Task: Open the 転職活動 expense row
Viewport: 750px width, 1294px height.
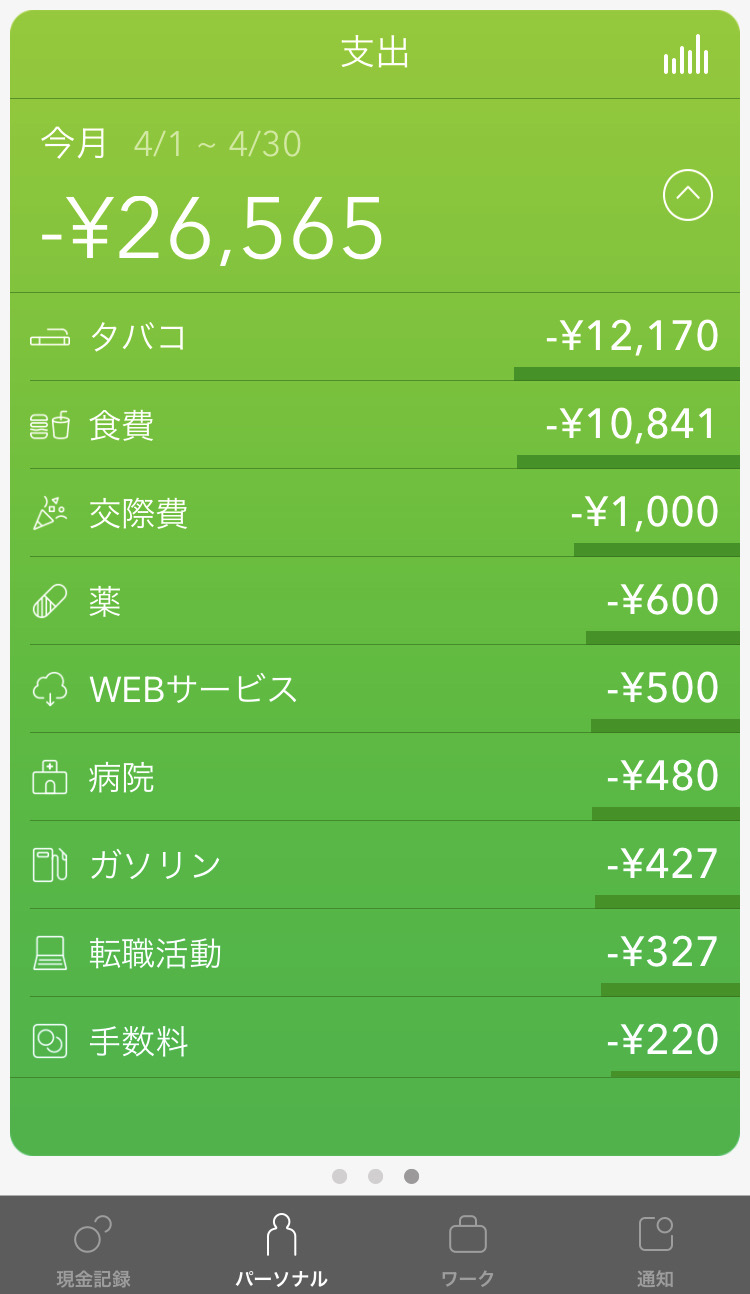Action: point(375,953)
